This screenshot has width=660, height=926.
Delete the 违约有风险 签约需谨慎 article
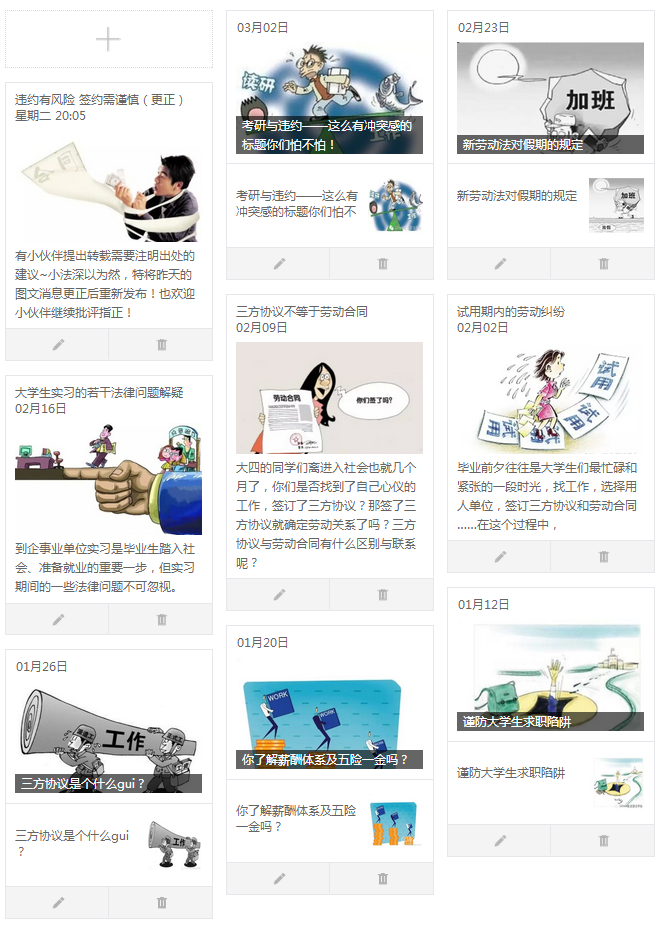click(162, 344)
